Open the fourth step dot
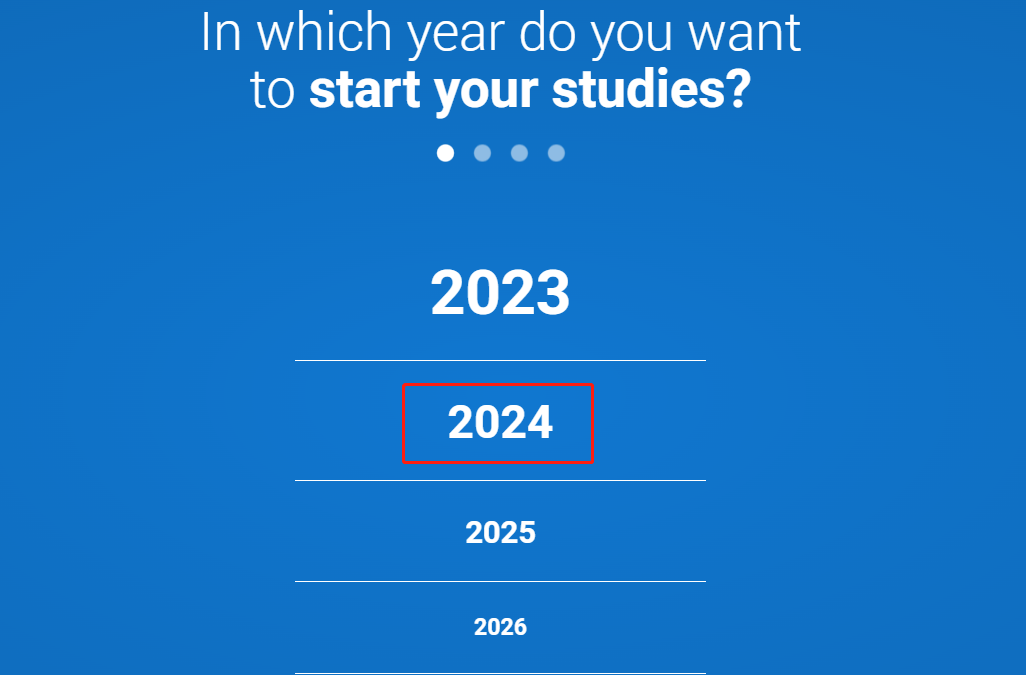 (x=556, y=153)
